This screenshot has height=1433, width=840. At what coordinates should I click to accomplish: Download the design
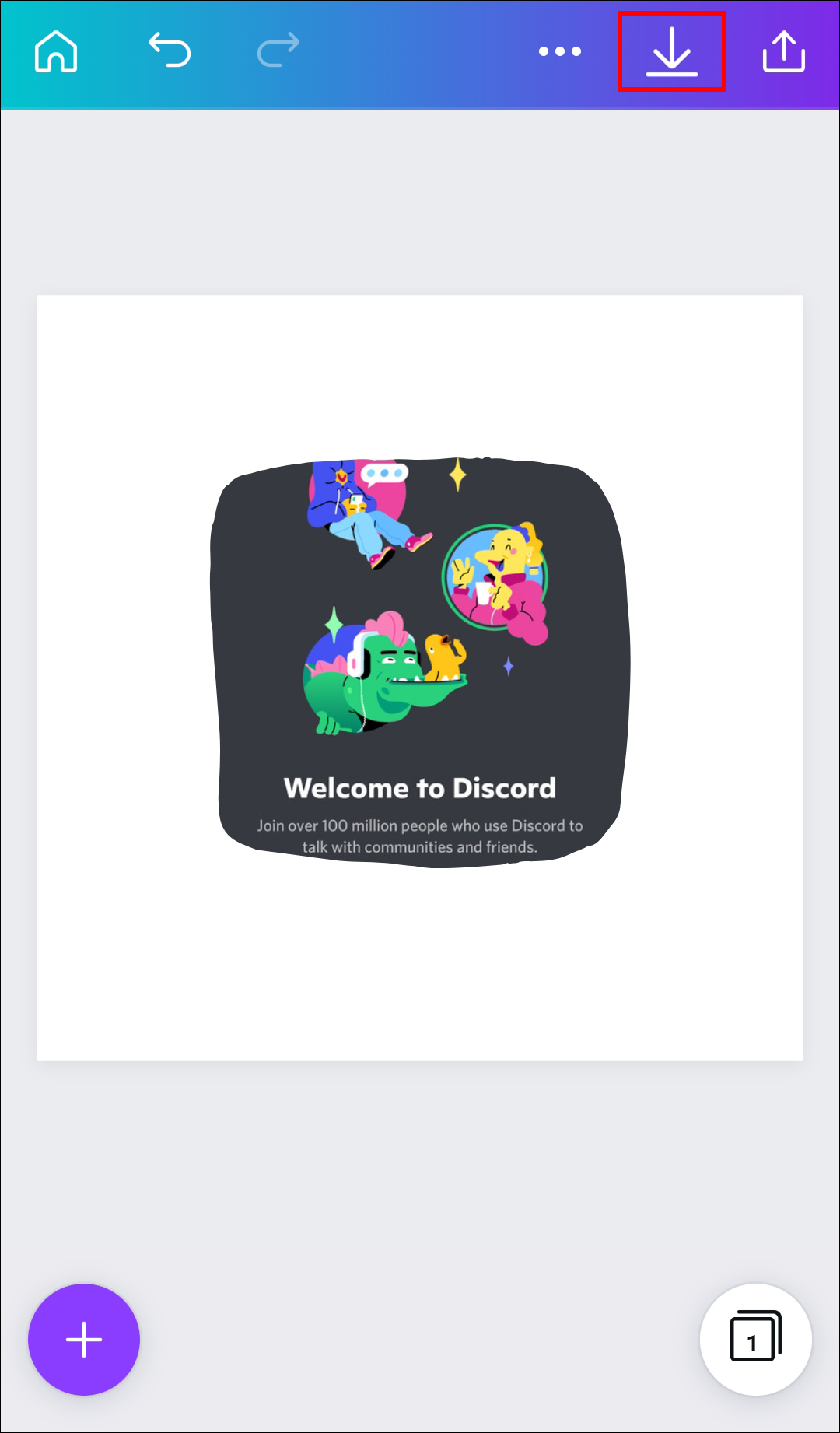pos(671,52)
